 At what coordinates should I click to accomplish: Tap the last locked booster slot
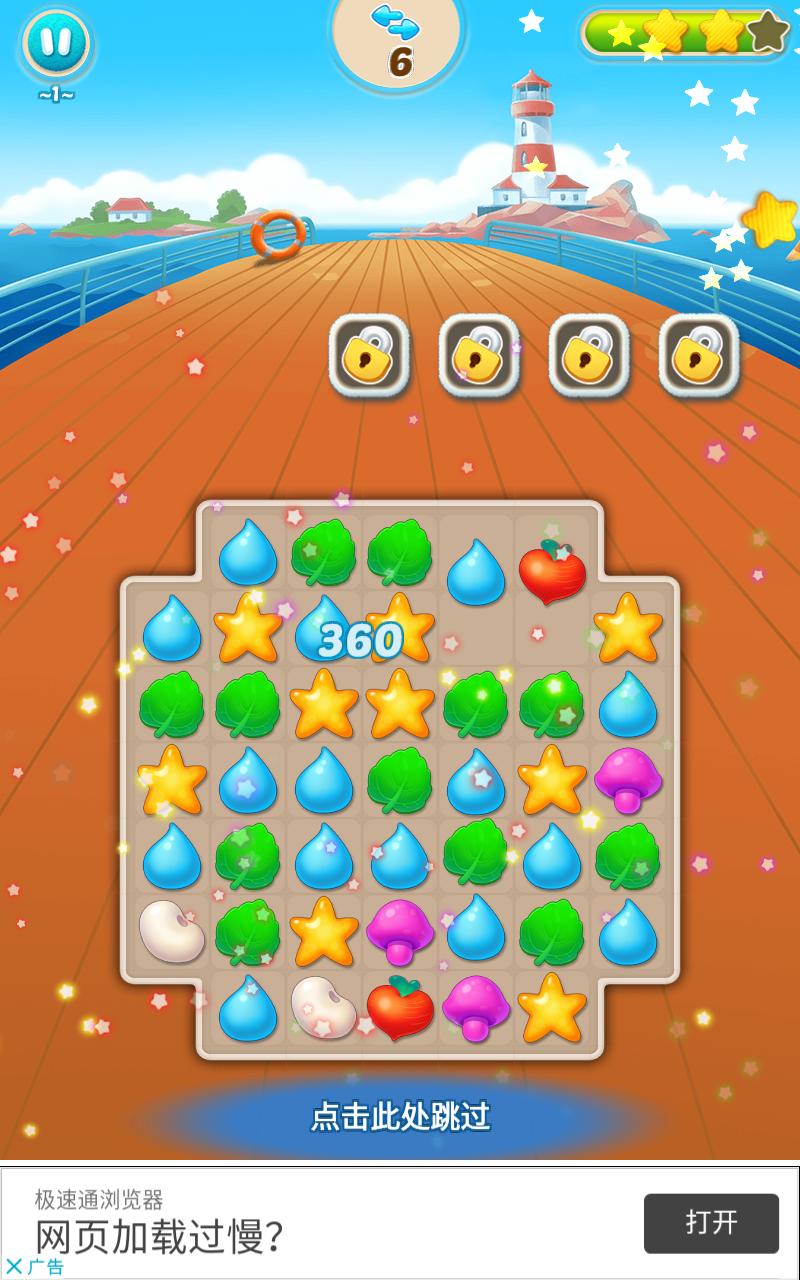(699, 355)
